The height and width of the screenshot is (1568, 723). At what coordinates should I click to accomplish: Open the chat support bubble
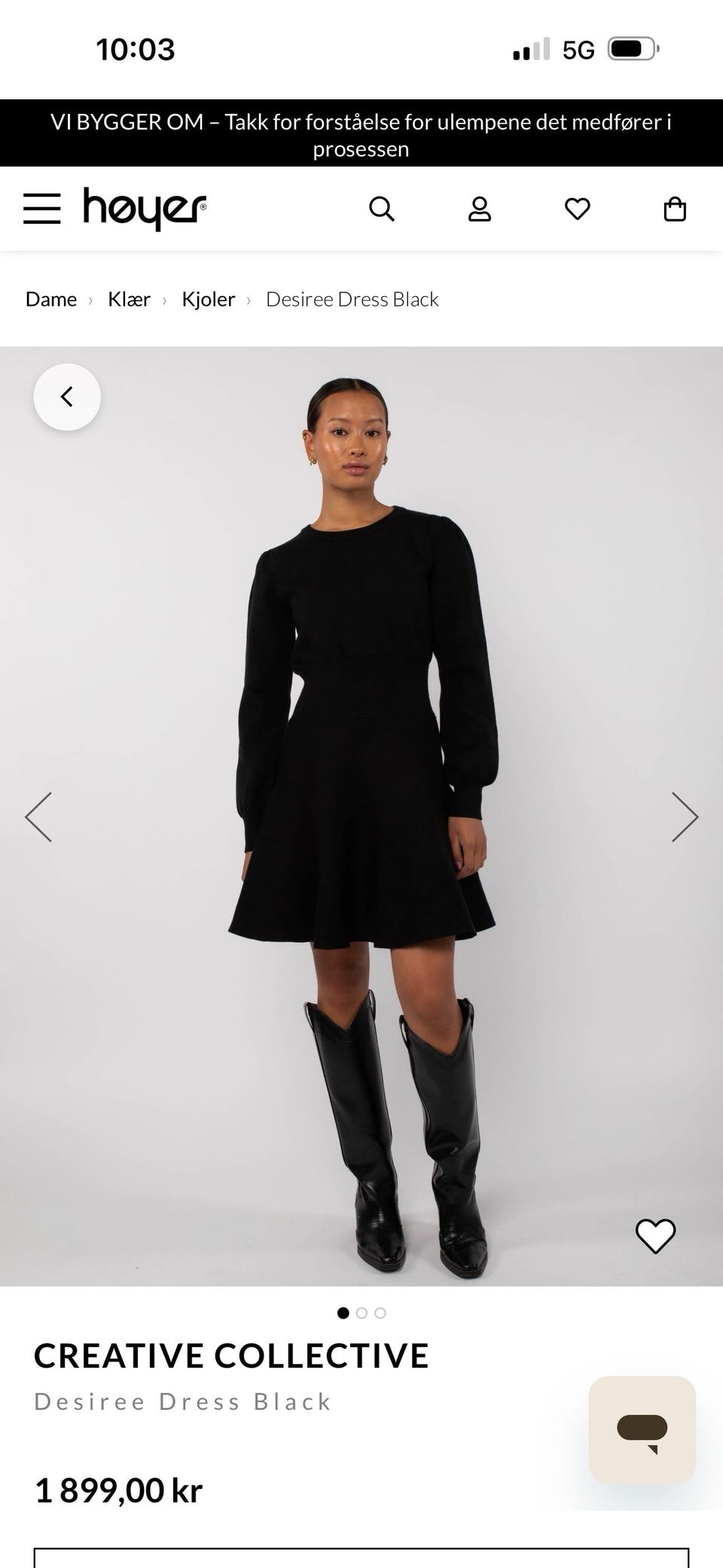642,1430
